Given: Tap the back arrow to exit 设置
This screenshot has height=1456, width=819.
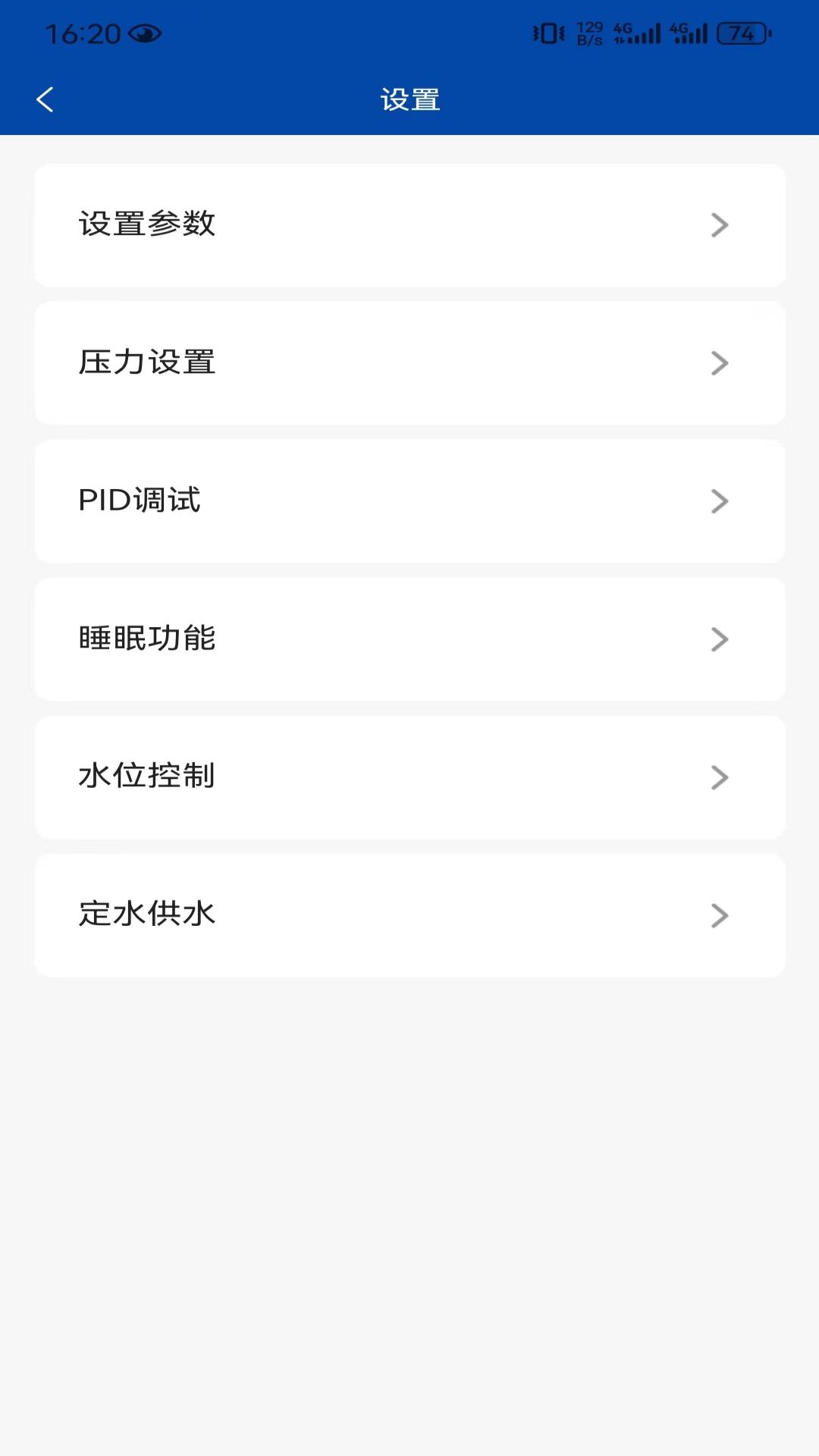Looking at the screenshot, I should tap(43, 99).
